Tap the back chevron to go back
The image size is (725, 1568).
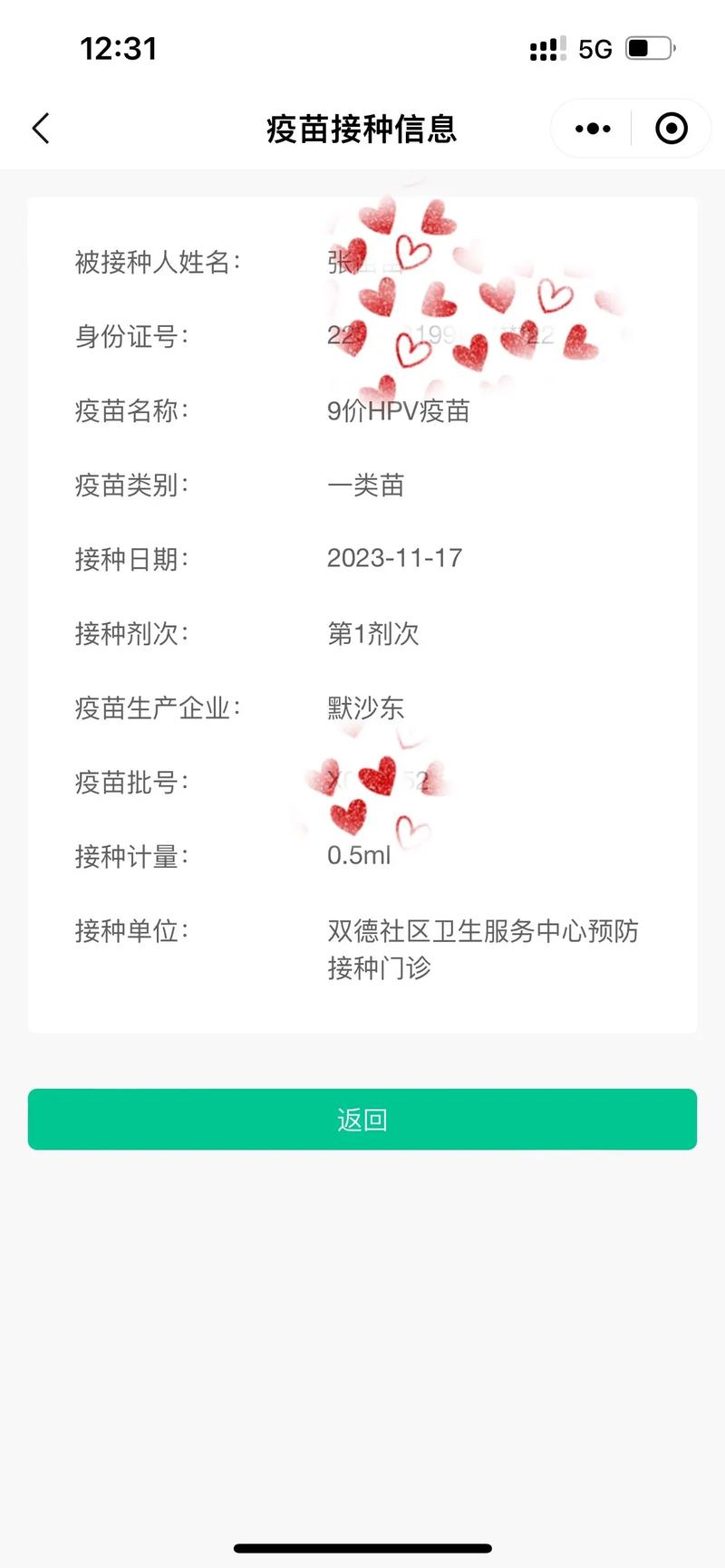click(x=40, y=129)
